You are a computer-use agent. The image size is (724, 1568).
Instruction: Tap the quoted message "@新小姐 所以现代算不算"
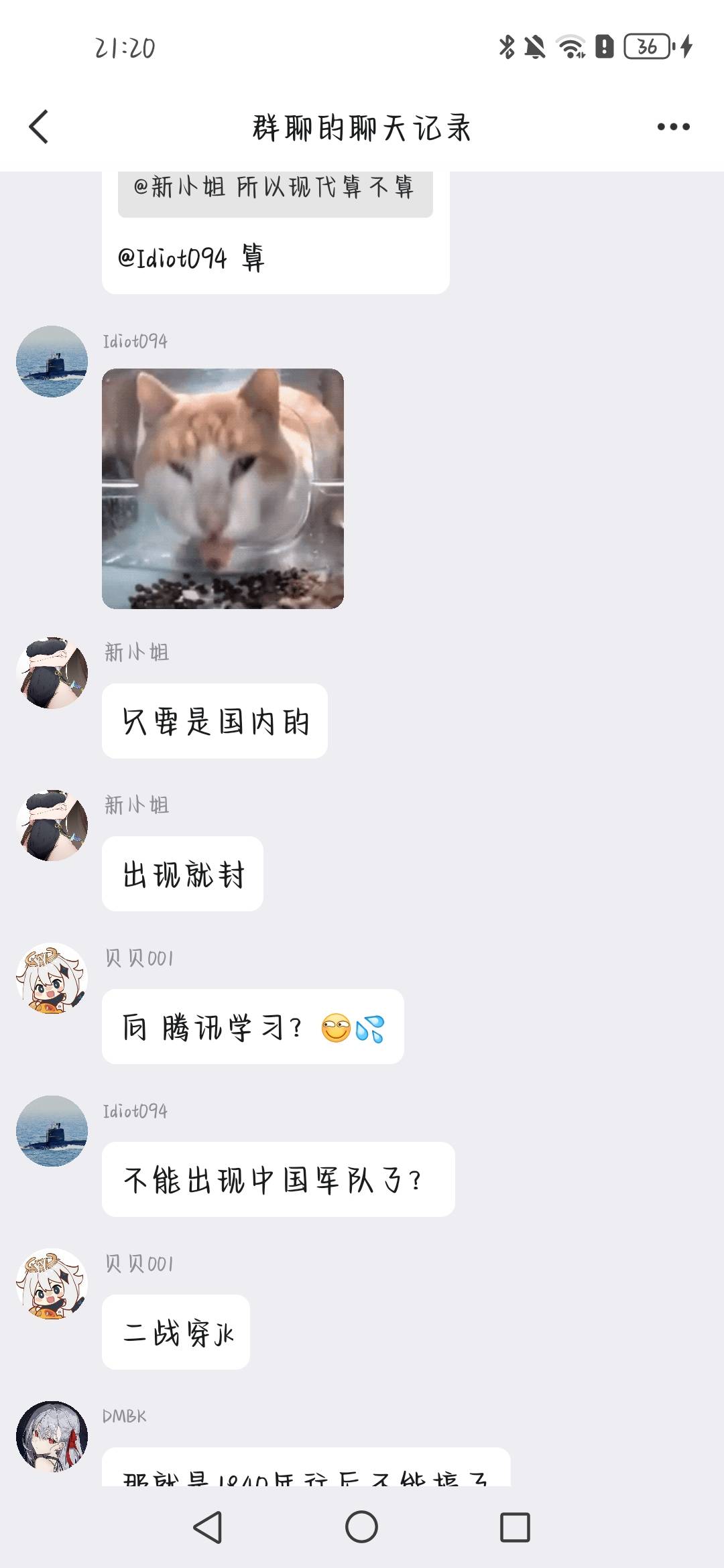click(275, 189)
